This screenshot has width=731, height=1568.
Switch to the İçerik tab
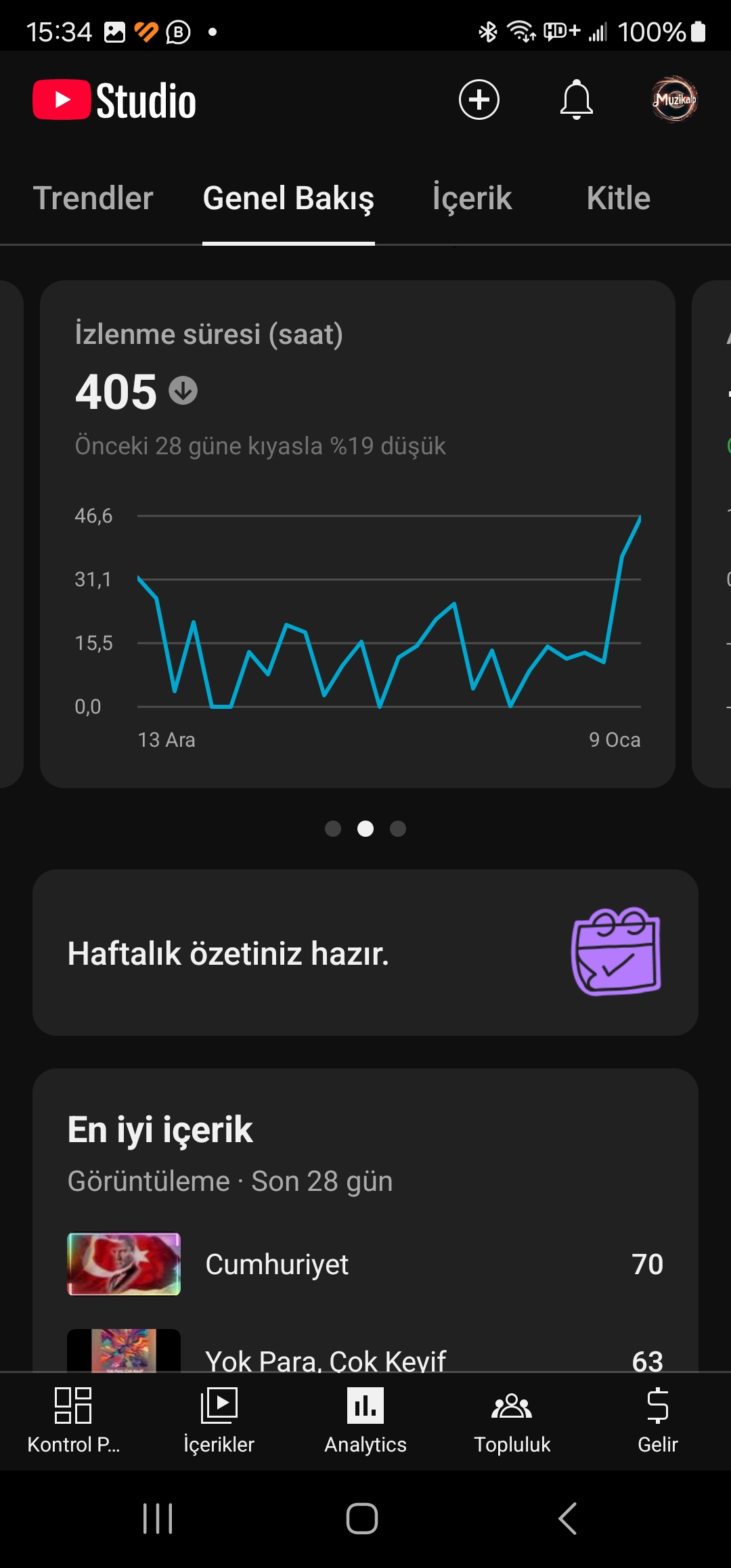click(x=472, y=198)
